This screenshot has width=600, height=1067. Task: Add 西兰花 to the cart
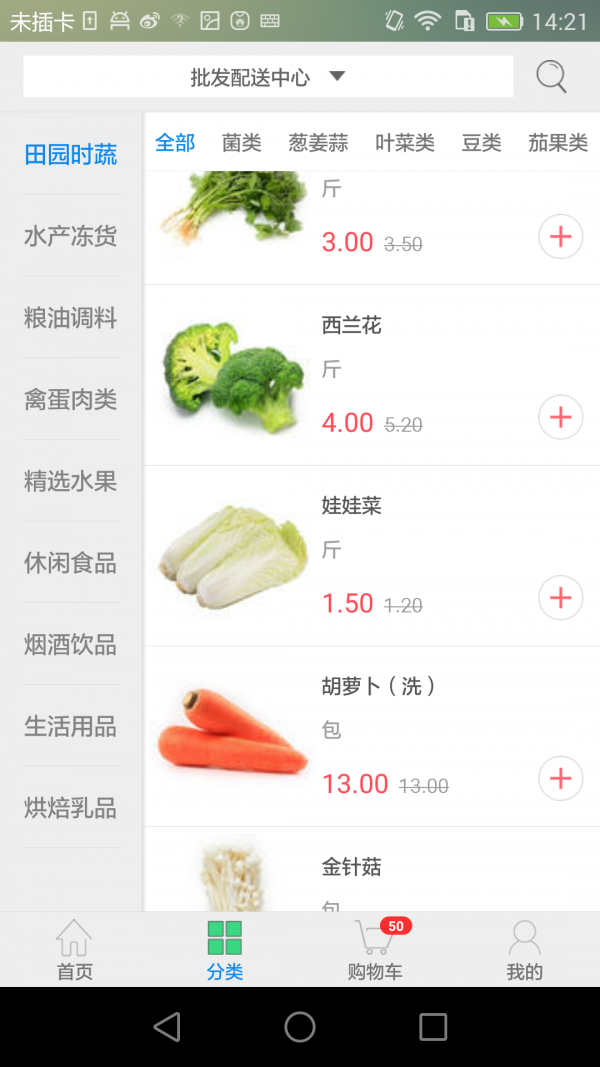point(561,417)
